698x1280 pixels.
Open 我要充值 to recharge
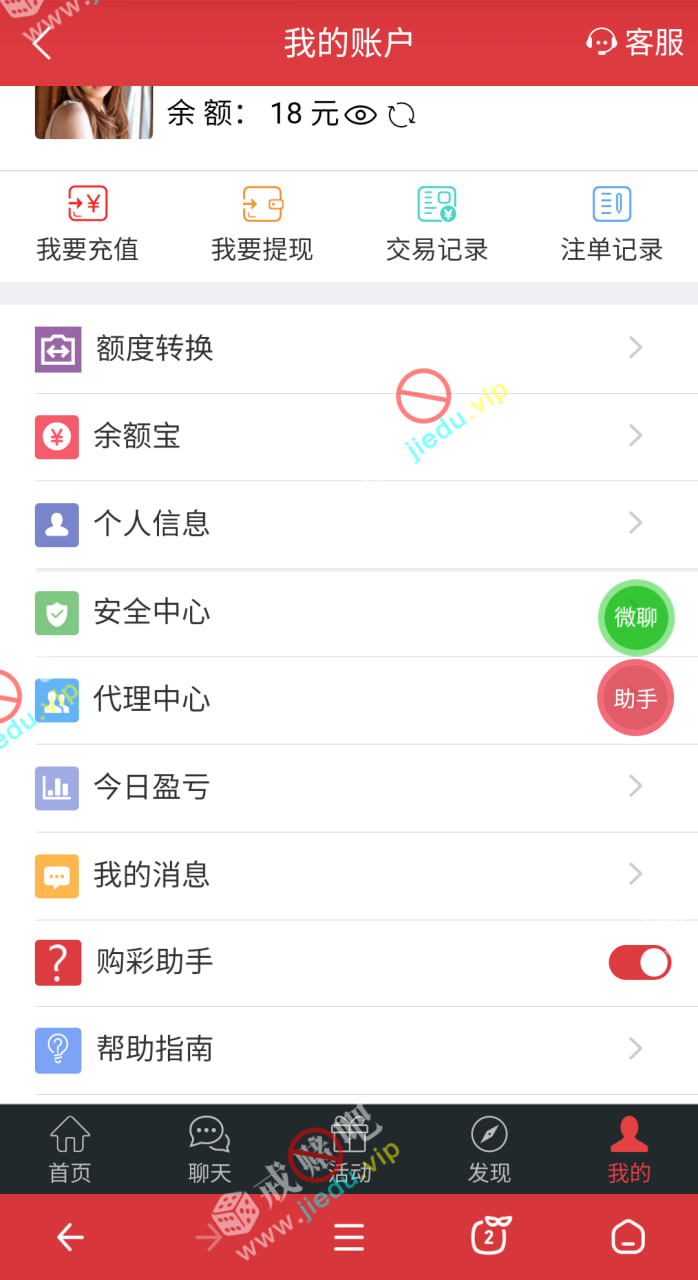tap(87, 224)
